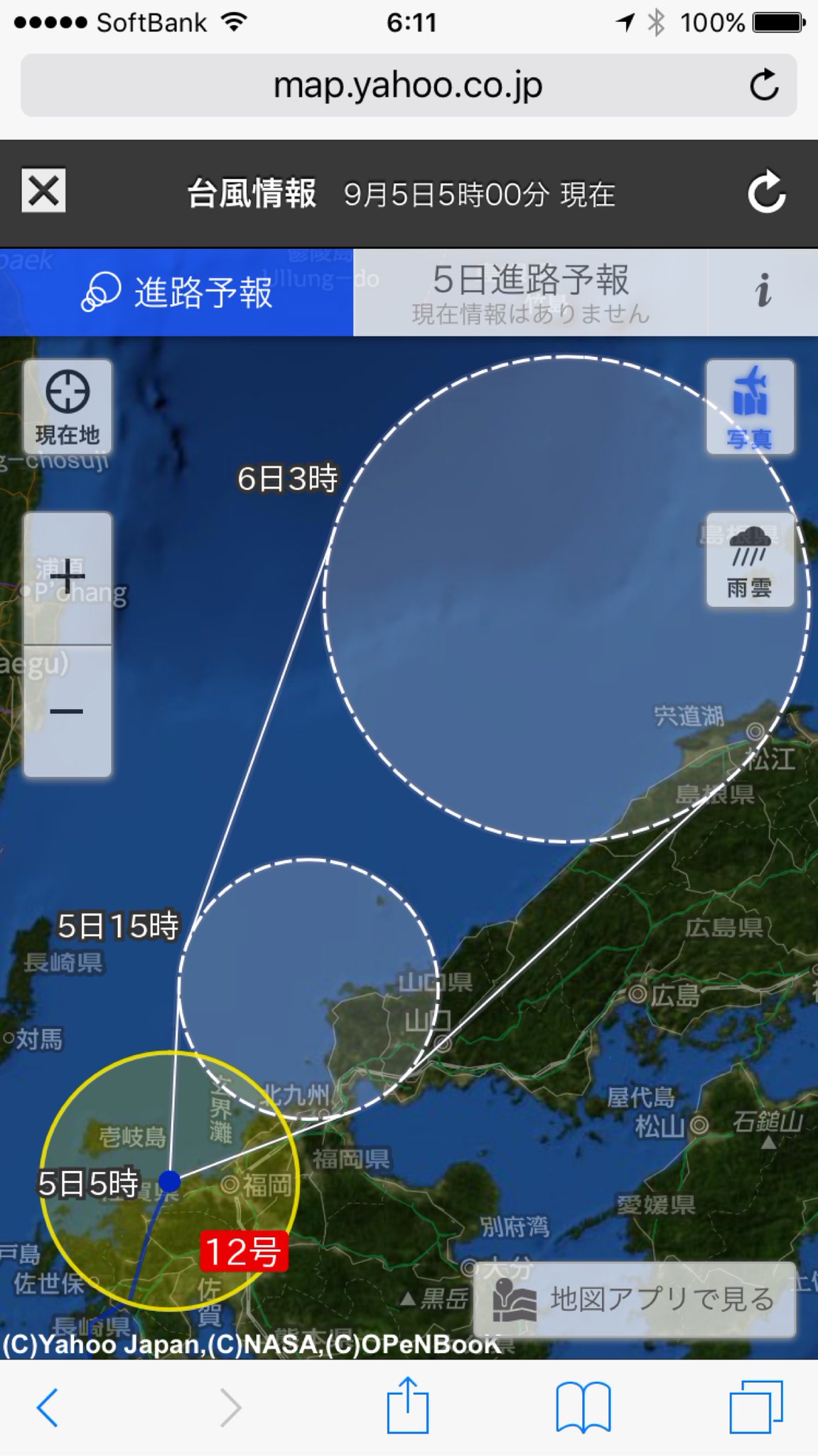
Task: Toggle the 写真 satellite photo layer
Action: 750,407
